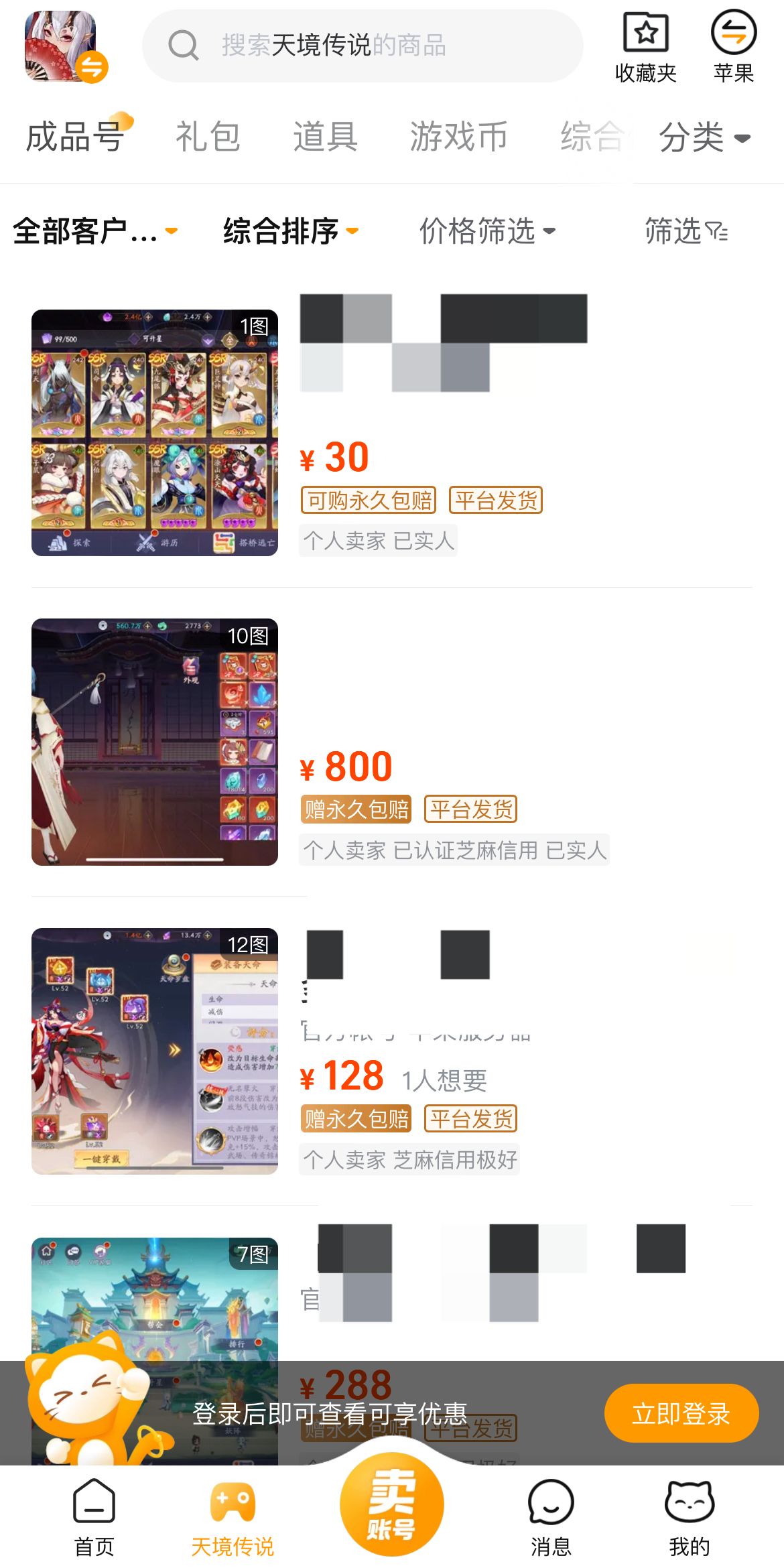This screenshot has width=784, height=1568.
Task: Open the 筛选 filter panel
Action: [685, 231]
